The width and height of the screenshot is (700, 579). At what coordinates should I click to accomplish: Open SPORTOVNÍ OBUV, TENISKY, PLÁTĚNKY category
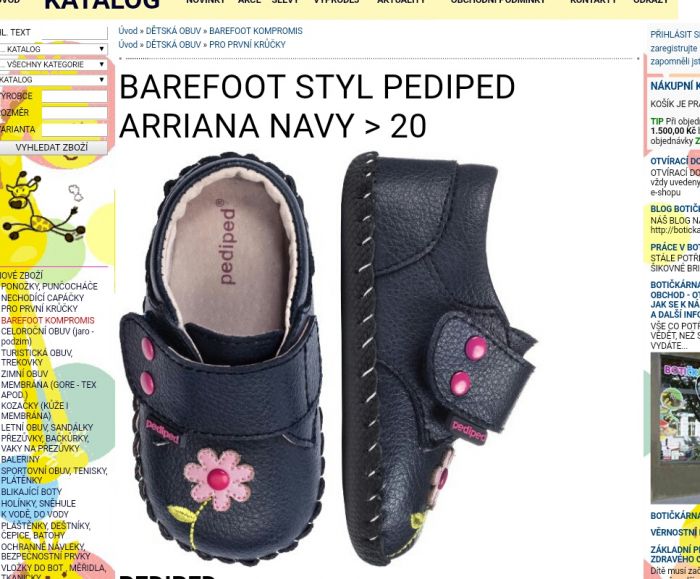[53, 471]
